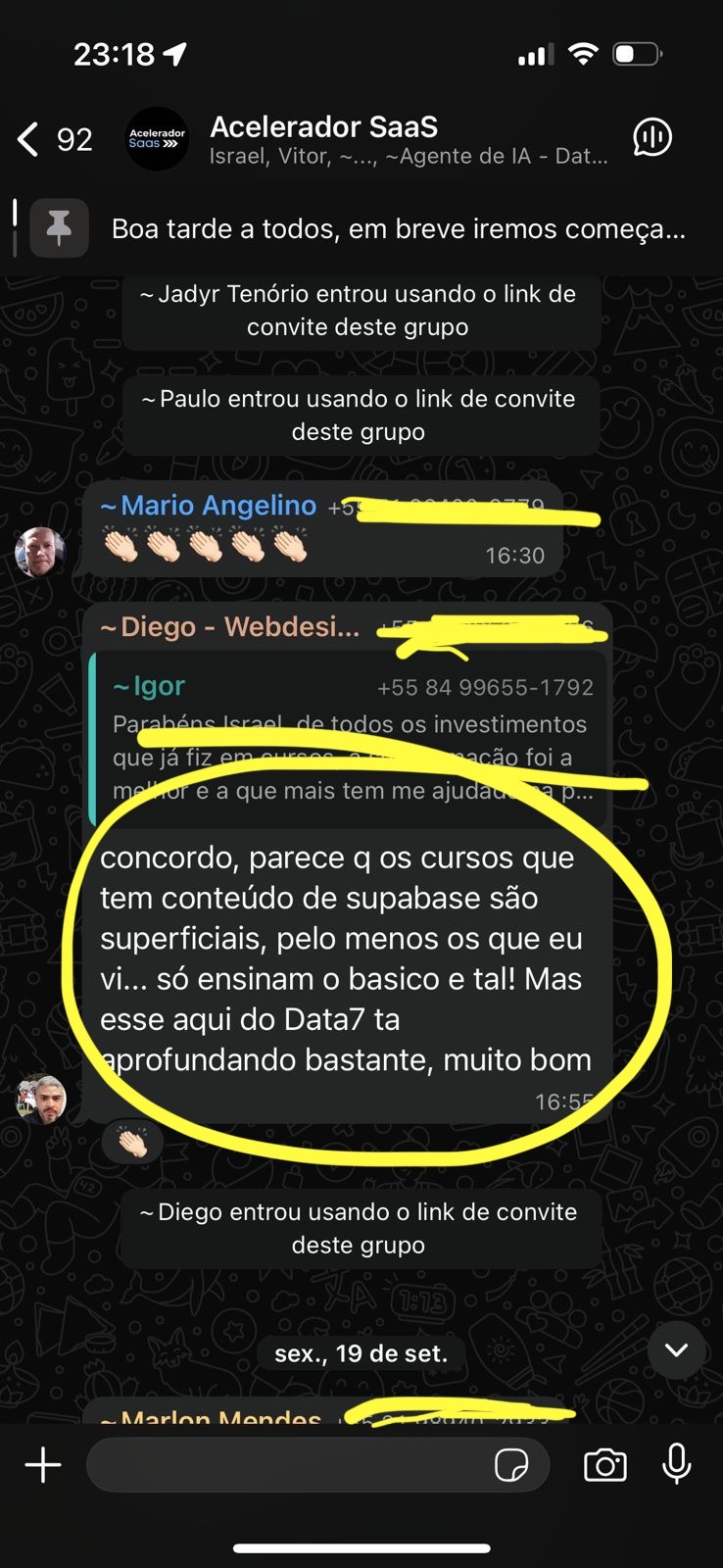Open Diego's avatar beside his message

click(x=41, y=1099)
